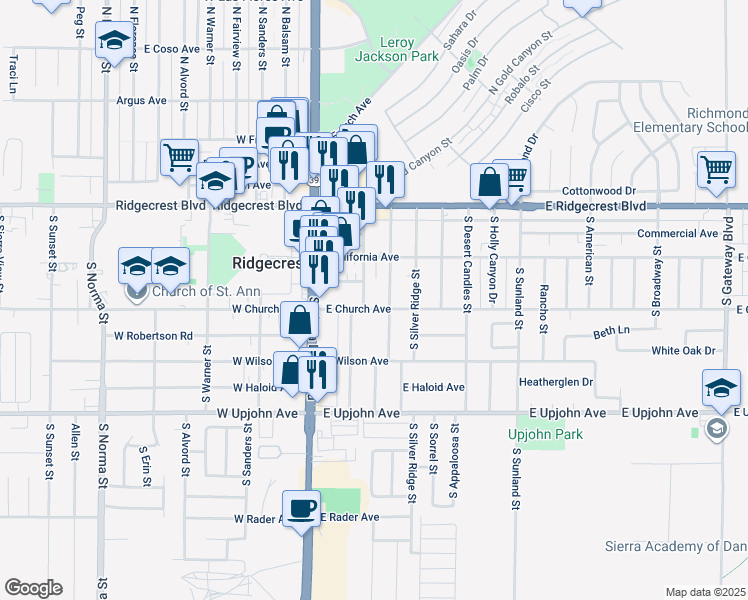Select the school marker near E Coso Ave
The image size is (748, 600).
[x=114, y=41]
